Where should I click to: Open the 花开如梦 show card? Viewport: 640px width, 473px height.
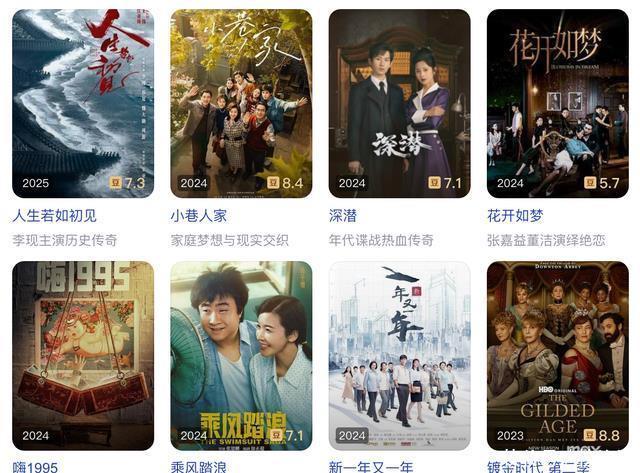pyautogui.click(x=557, y=104)
